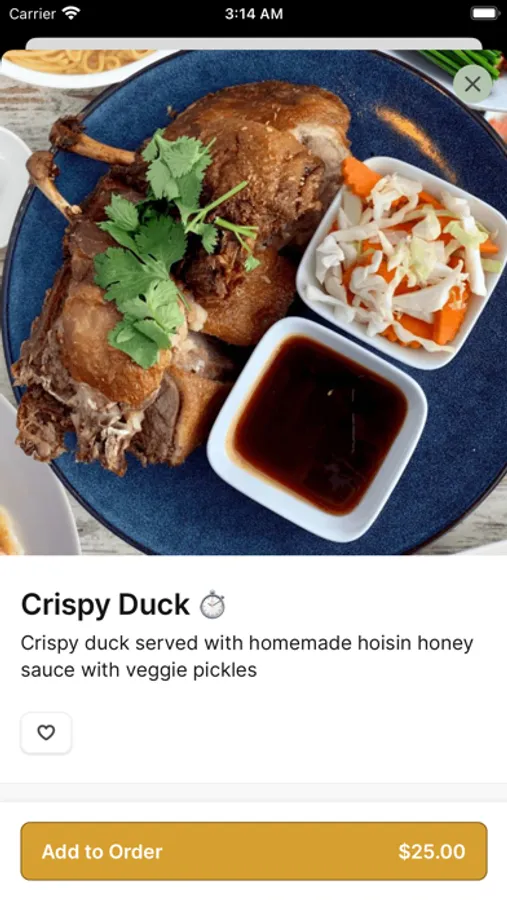Screen dimensions: 507x900
Task: Favorite Crispy Duck with the heart button
Action: click(46, 733)
